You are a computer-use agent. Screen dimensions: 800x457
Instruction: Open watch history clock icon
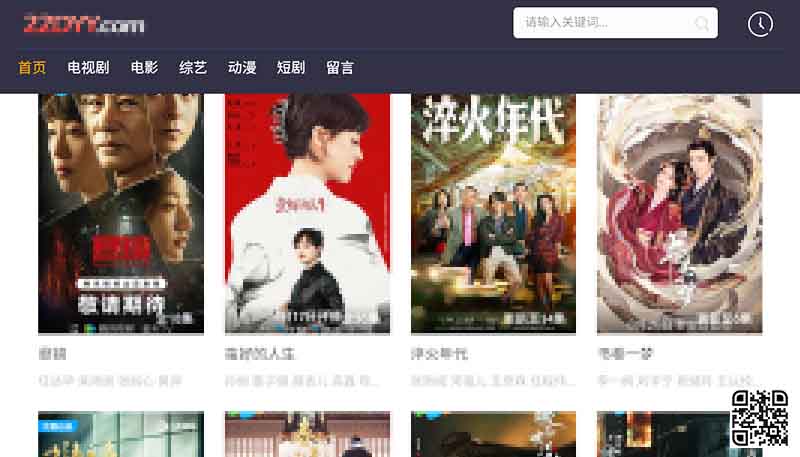click(x=760, y=24)
